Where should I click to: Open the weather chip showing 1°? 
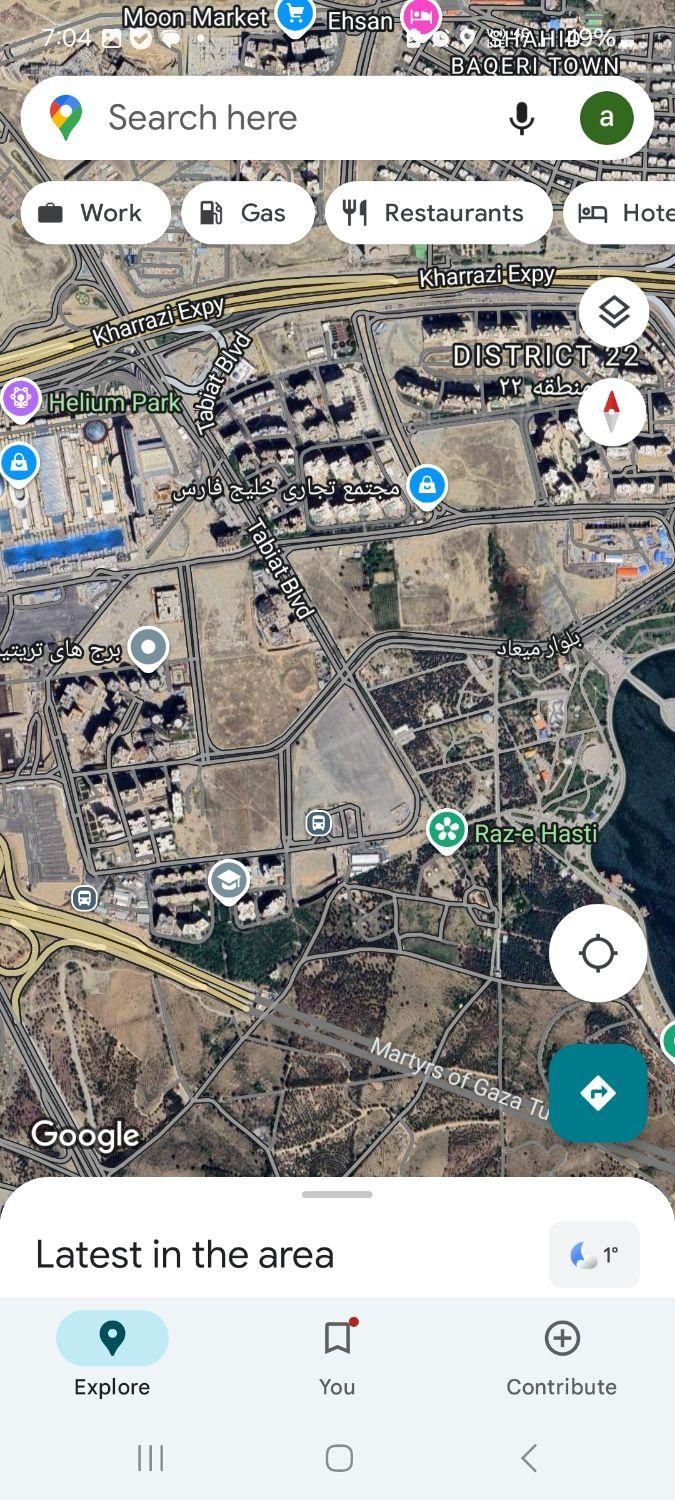pyautogui.click(x=594, y=1254)
